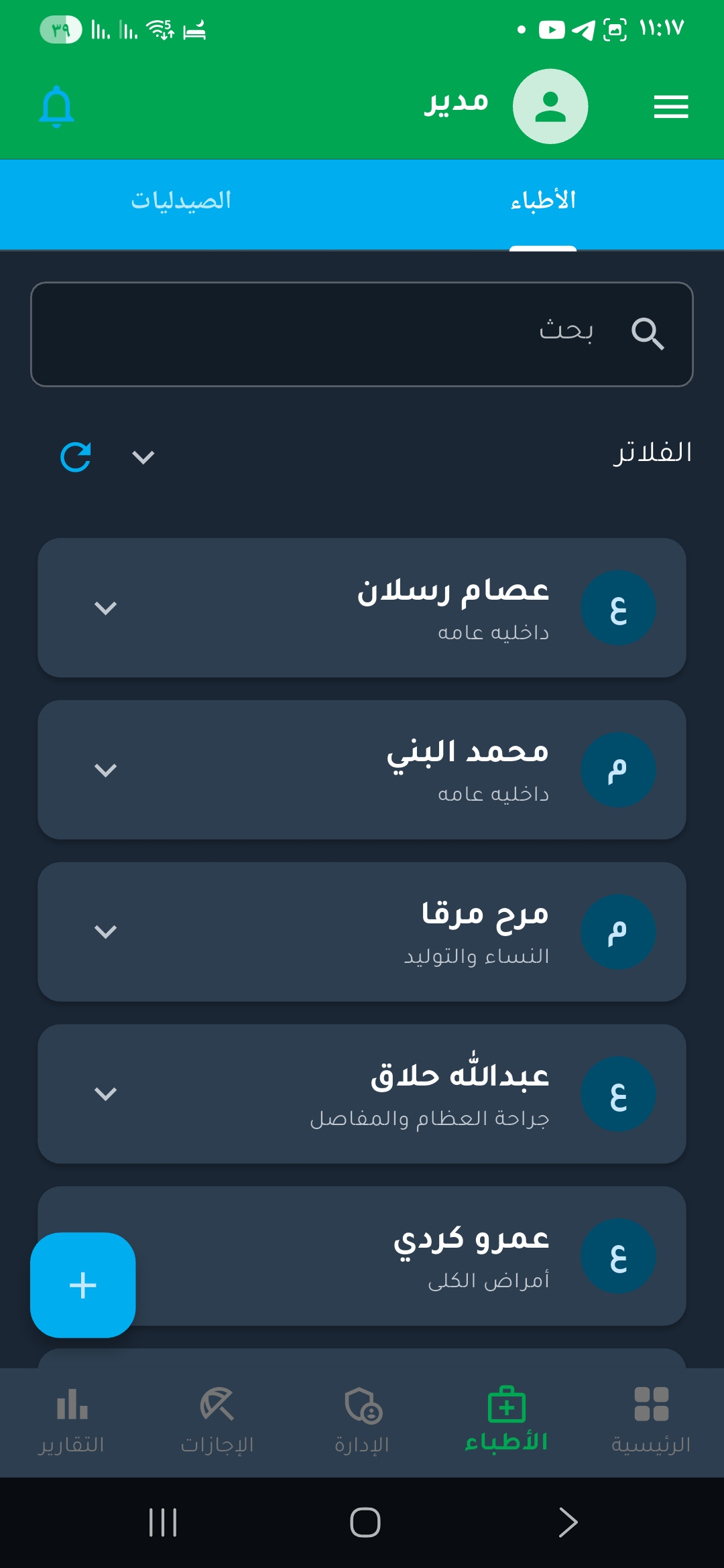The height and width of the screenshot is (1568, 724).
Task: Tap the blue plus add button
Action: [82, 1284]
